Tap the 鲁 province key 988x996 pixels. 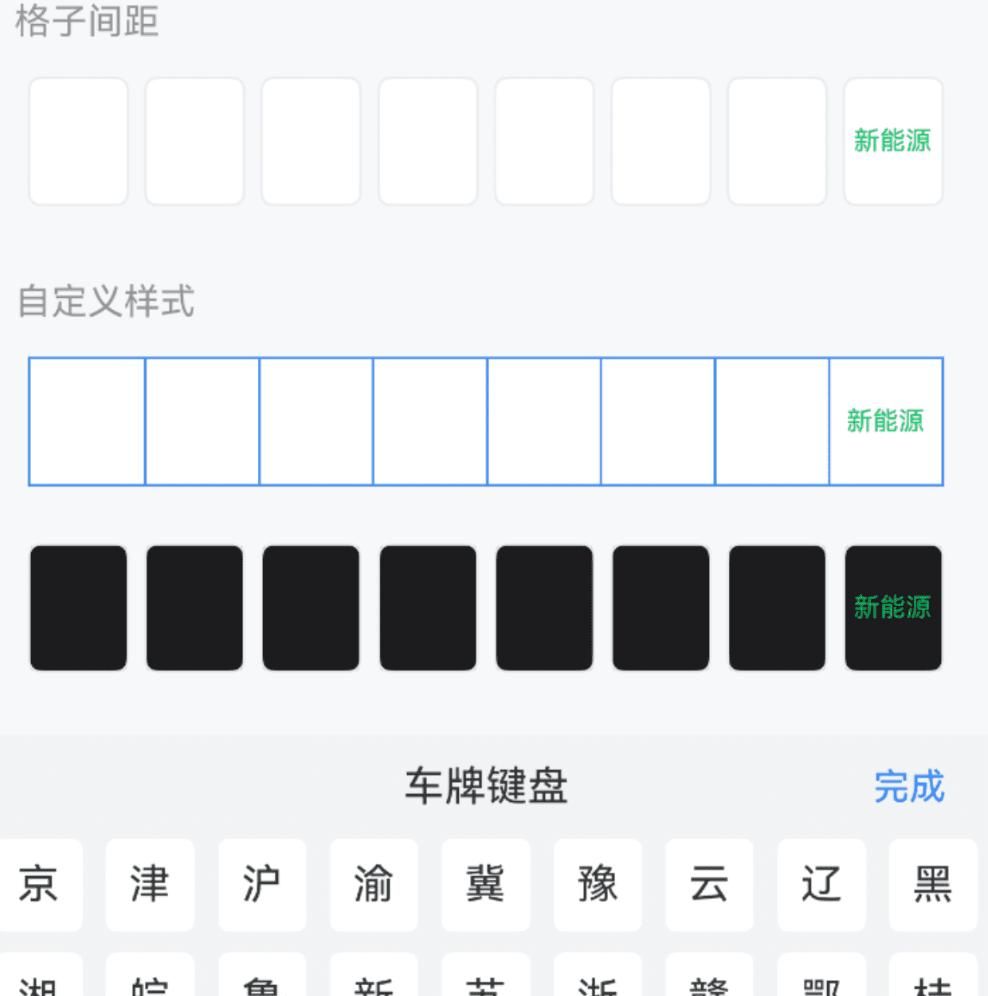tap(262, 980)
